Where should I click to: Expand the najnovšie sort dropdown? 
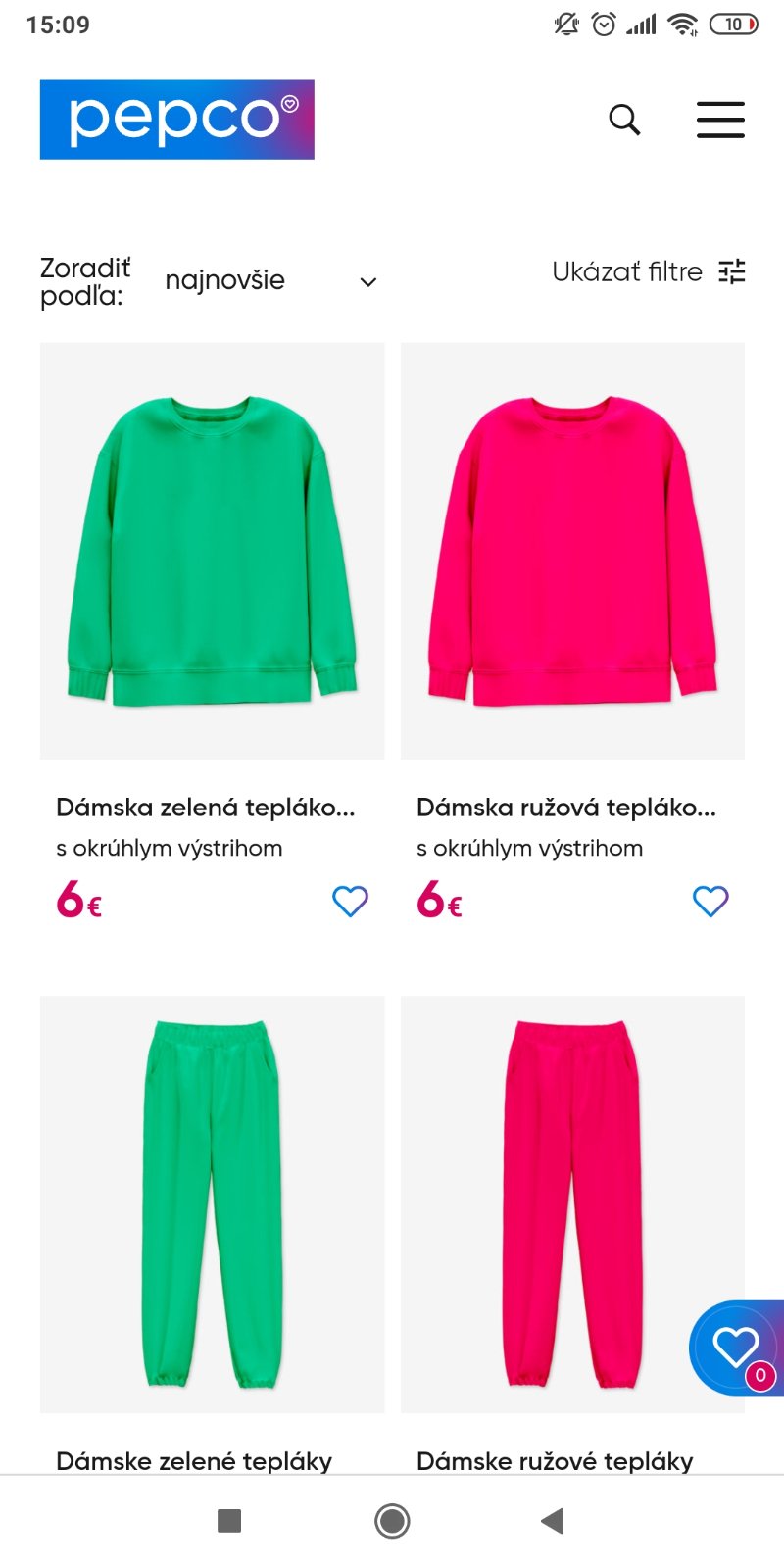coord(270,281)
